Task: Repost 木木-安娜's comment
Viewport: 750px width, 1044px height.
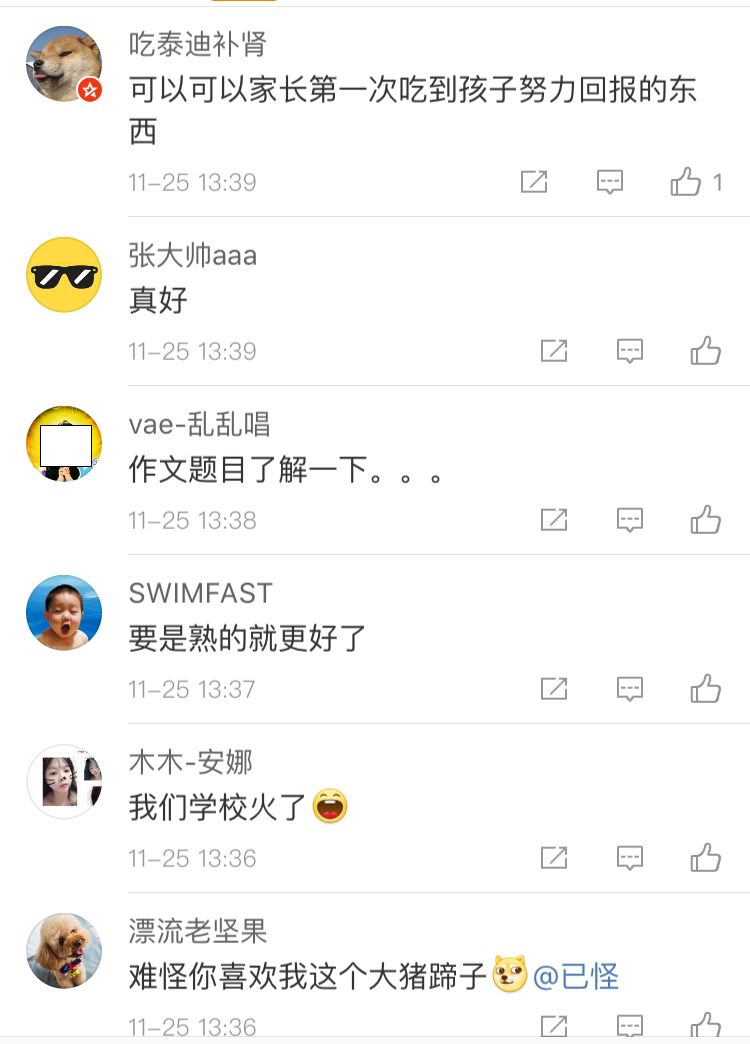Action: (x=554, y=857)
